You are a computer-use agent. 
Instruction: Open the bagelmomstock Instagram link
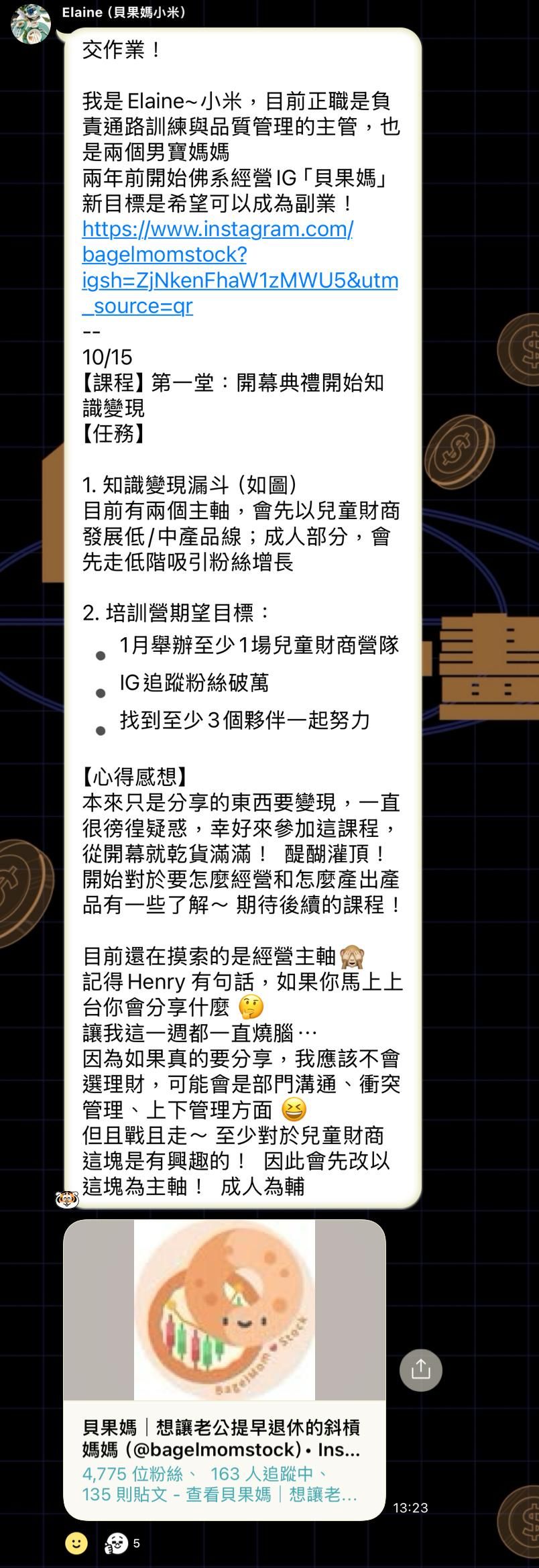point(240,268)
